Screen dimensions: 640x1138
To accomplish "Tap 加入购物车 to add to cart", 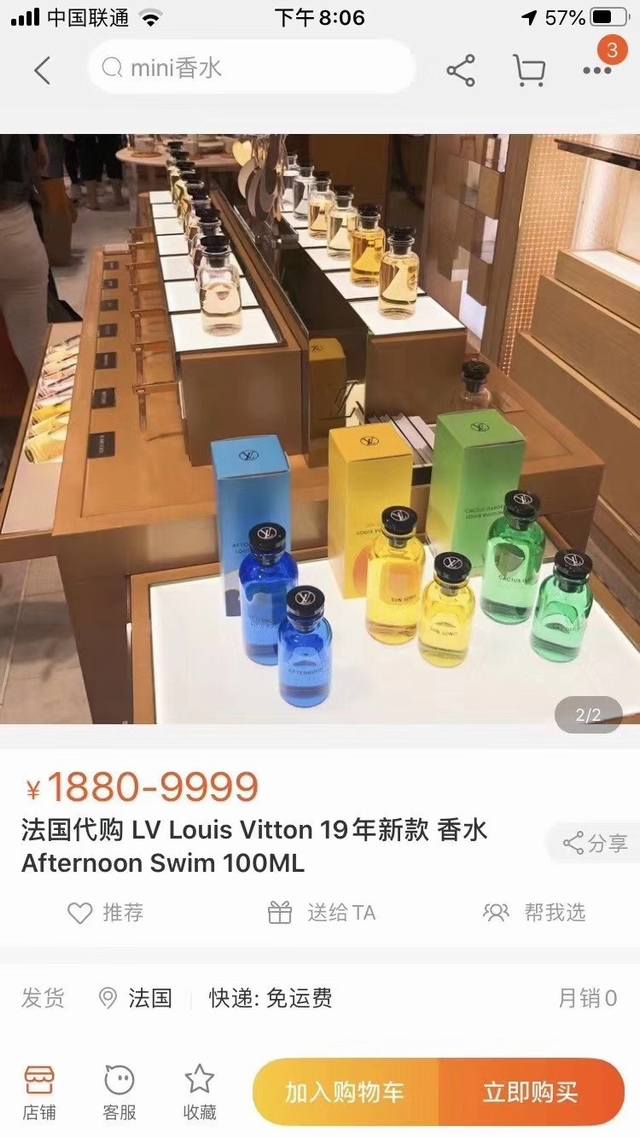I will 345,1092.
